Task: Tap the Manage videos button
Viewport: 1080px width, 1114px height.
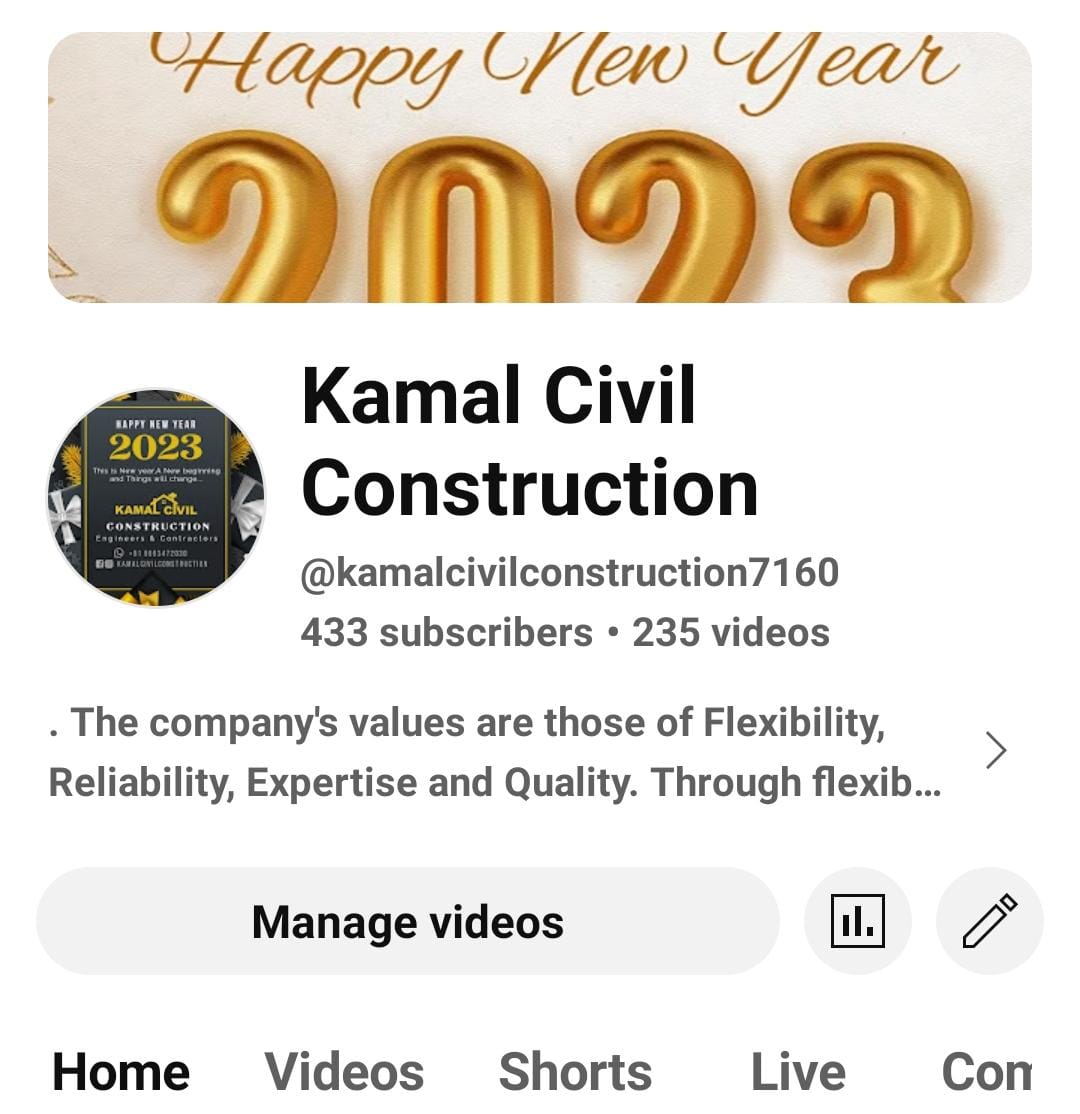Action: 407,921
